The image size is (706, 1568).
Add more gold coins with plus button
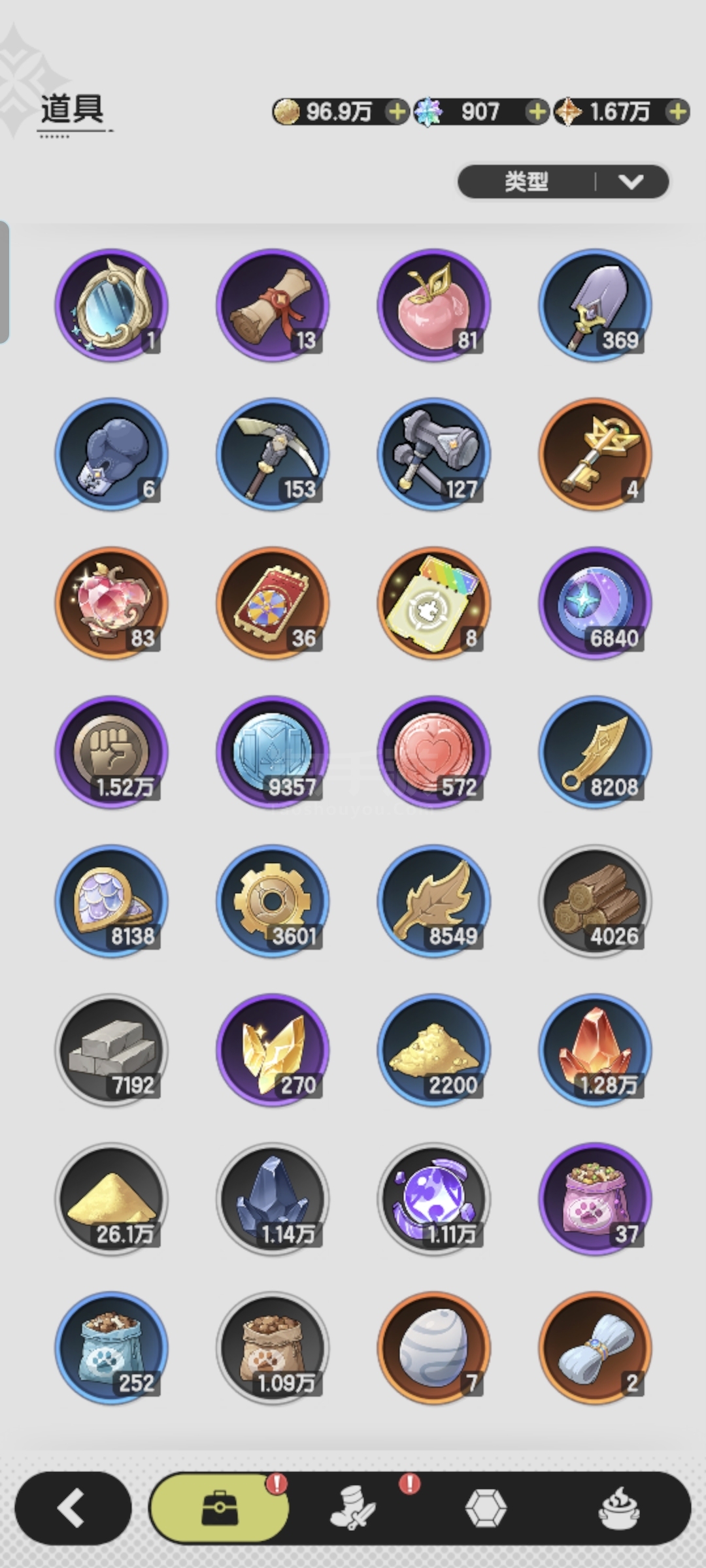397,112
